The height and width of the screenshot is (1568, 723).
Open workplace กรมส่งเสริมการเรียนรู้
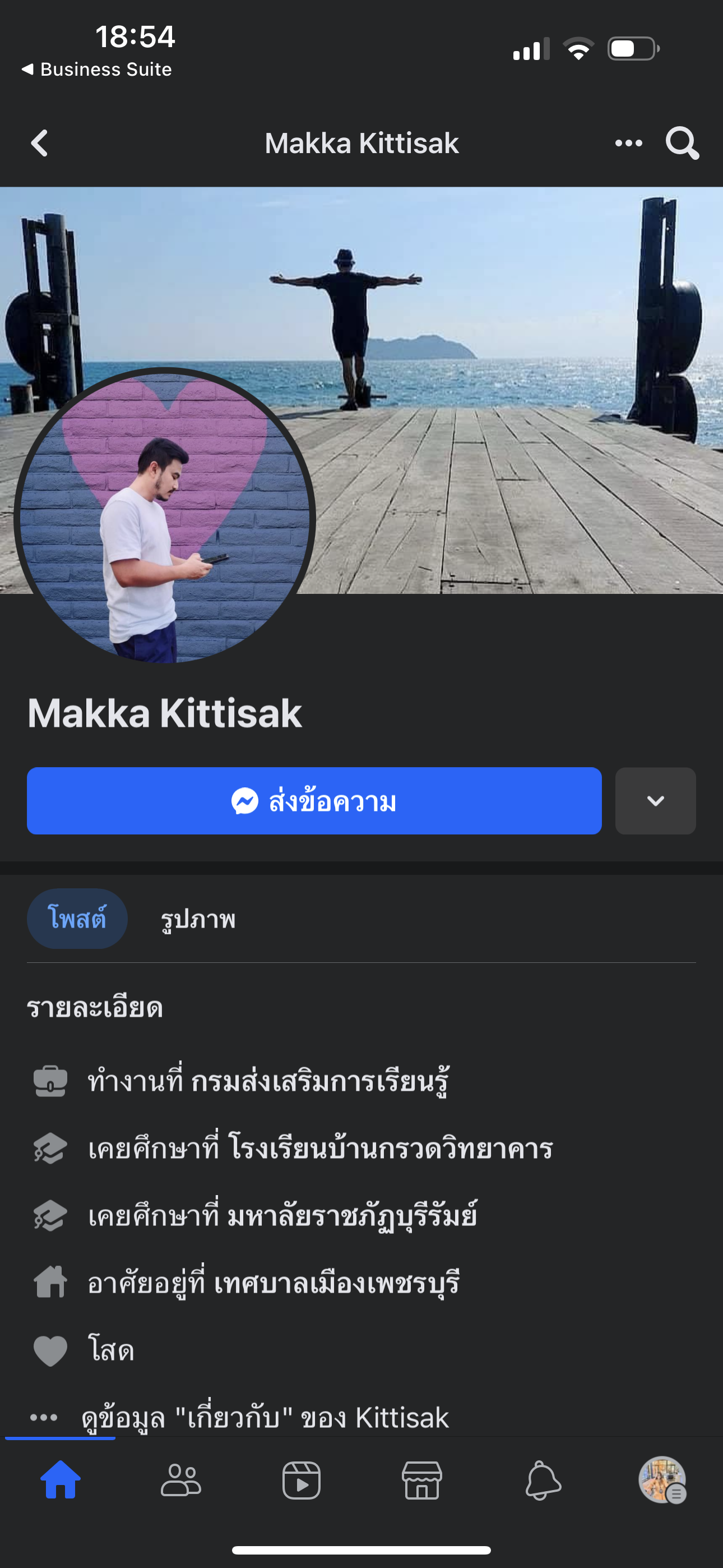(319, 1082)
